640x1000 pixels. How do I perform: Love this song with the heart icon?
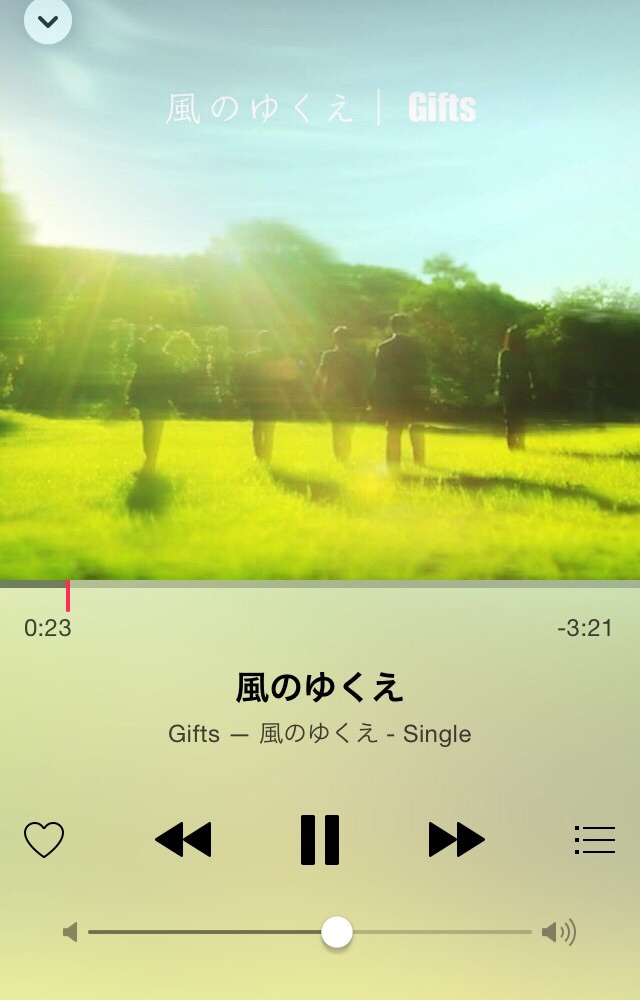44,840
